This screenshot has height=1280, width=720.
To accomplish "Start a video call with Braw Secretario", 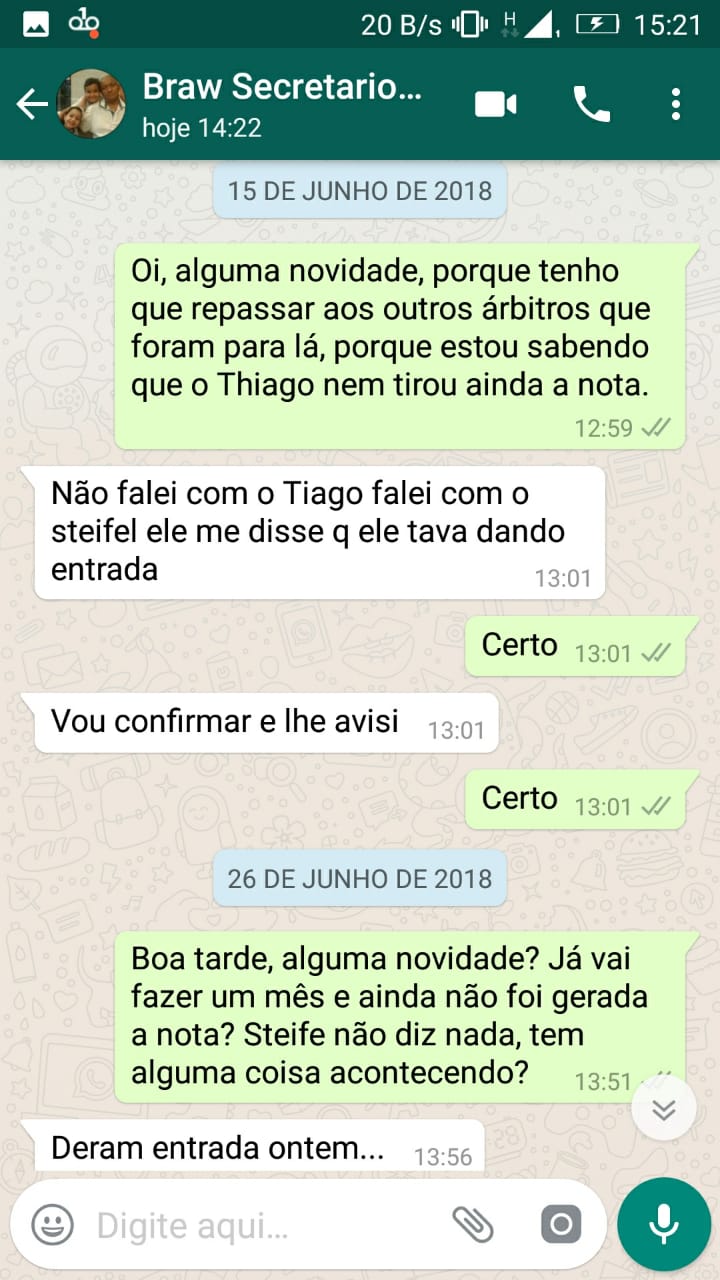I will pyautogui.click(x=496, y=104).
